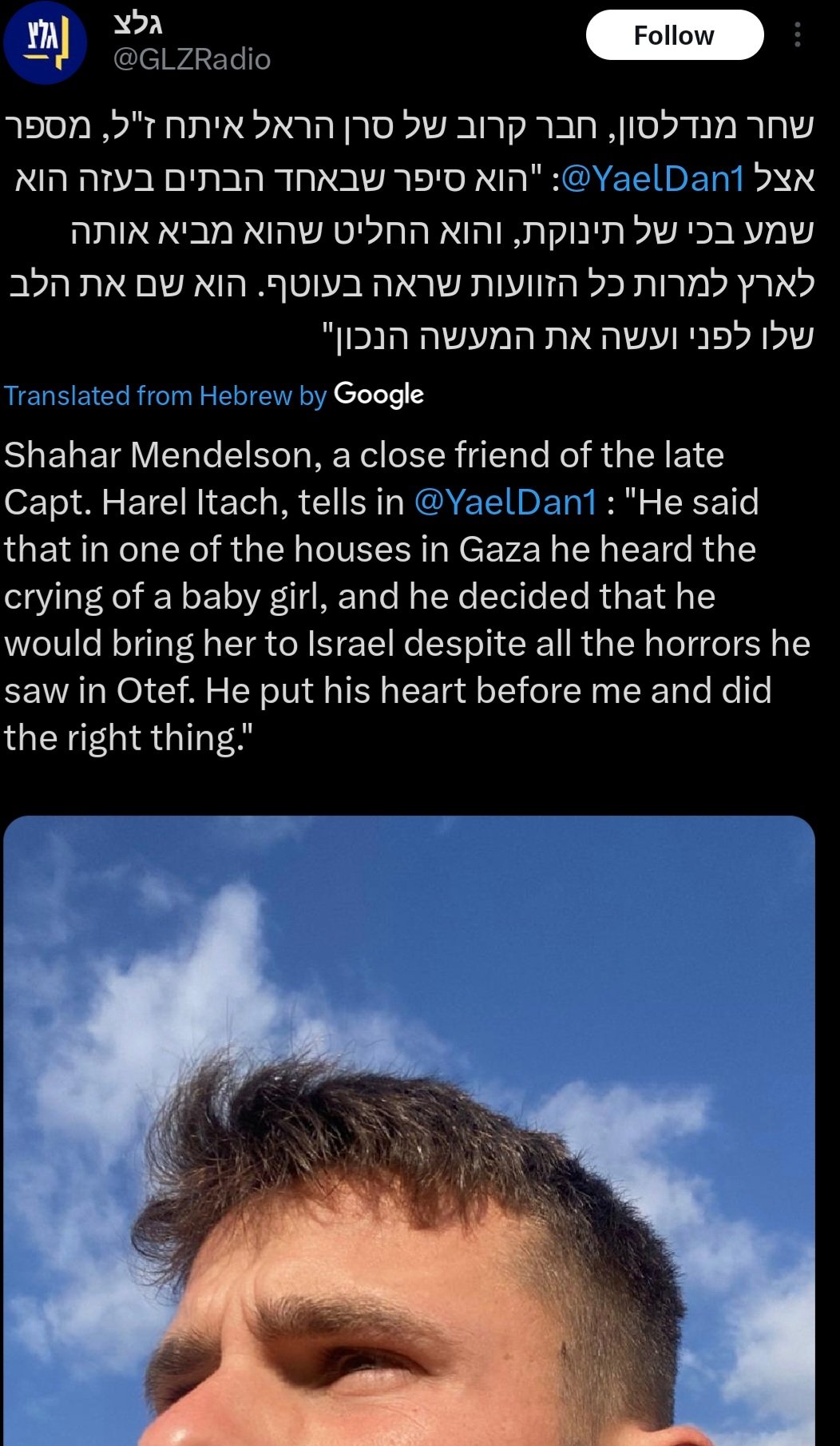Open GLZRadio profile avatar
This screenshot has width=840, height=1446.
(x=46, y=42)
